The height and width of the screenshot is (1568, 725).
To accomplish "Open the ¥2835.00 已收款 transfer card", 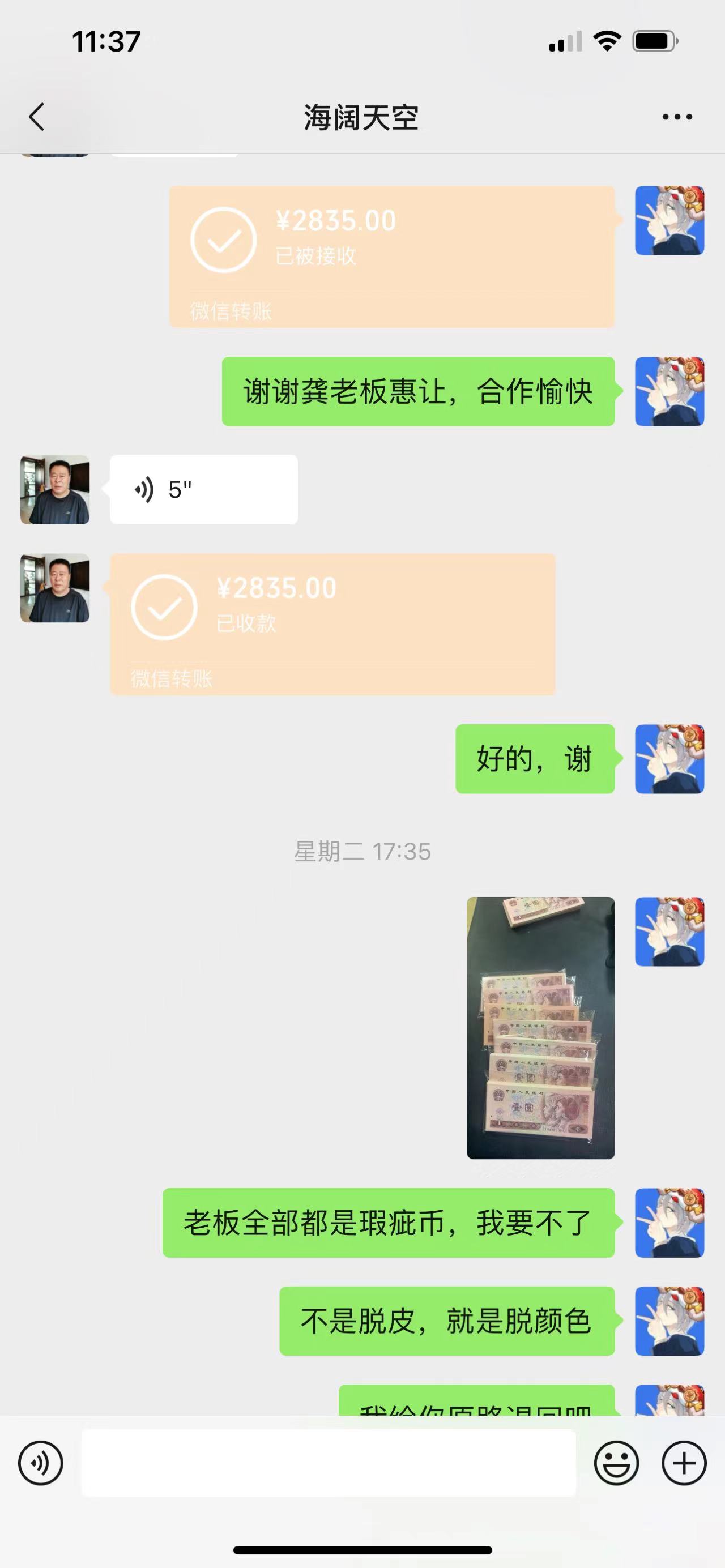I will pos(332,625).
